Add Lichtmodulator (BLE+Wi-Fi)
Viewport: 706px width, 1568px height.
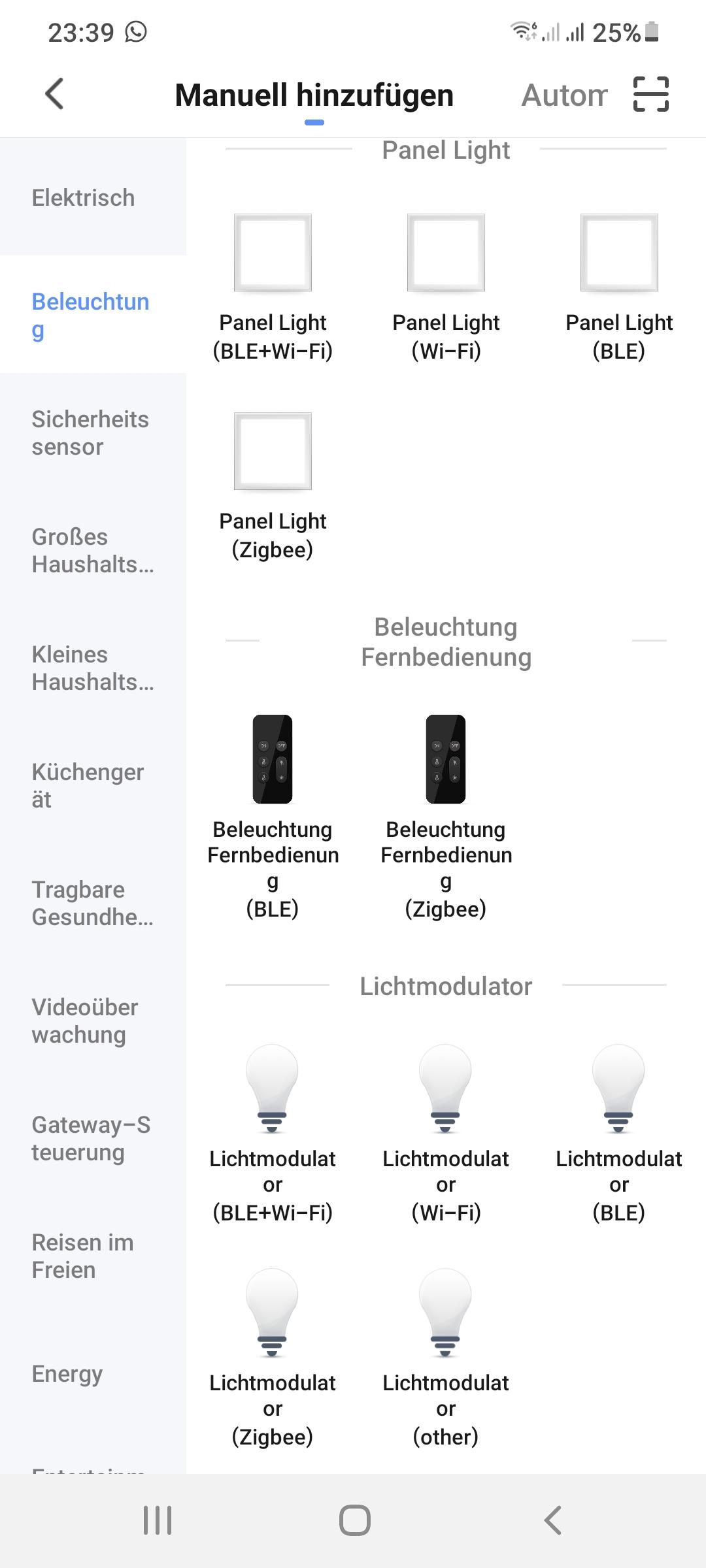click(273, 1134)
